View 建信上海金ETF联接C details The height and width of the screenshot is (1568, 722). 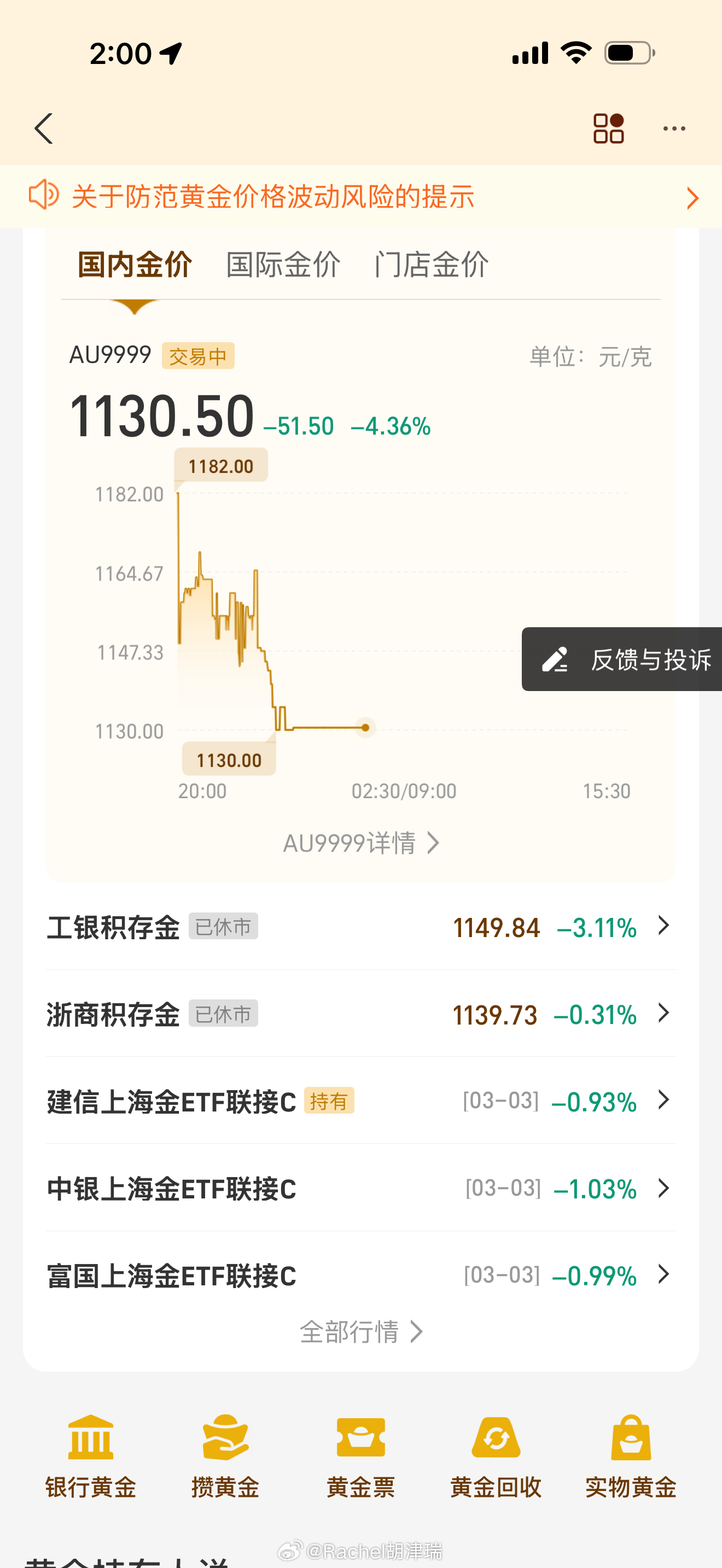pos(360,1101)
